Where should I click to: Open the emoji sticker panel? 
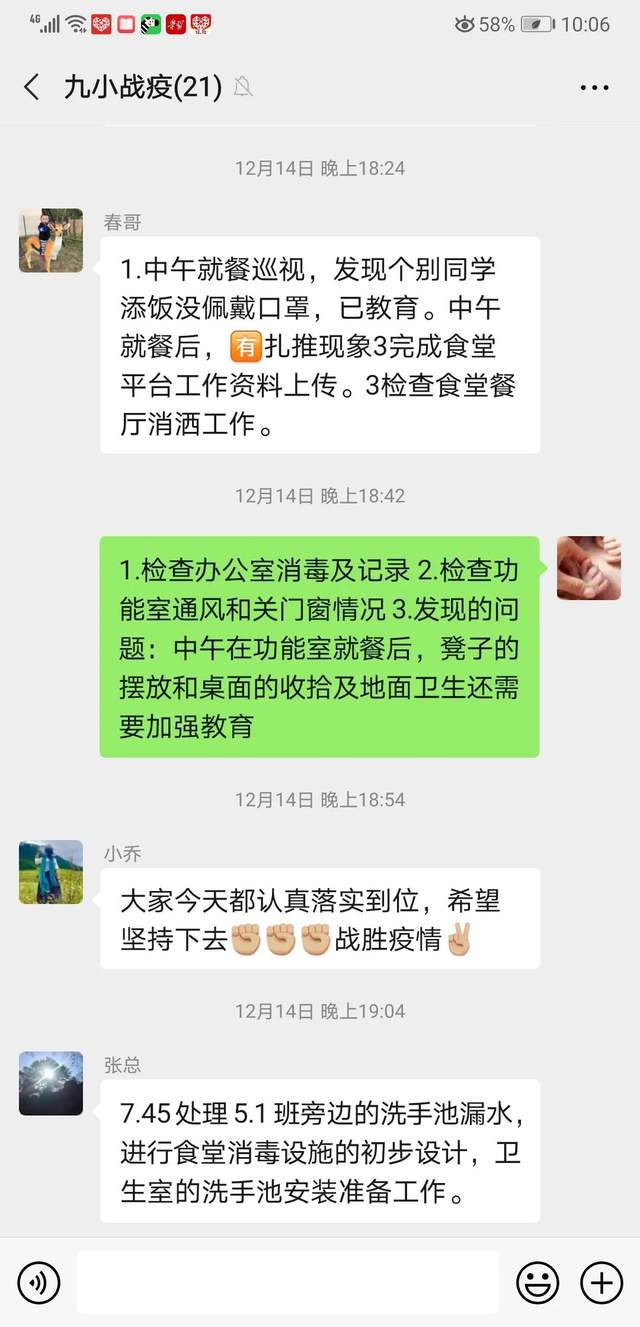tap(538, 1282)
